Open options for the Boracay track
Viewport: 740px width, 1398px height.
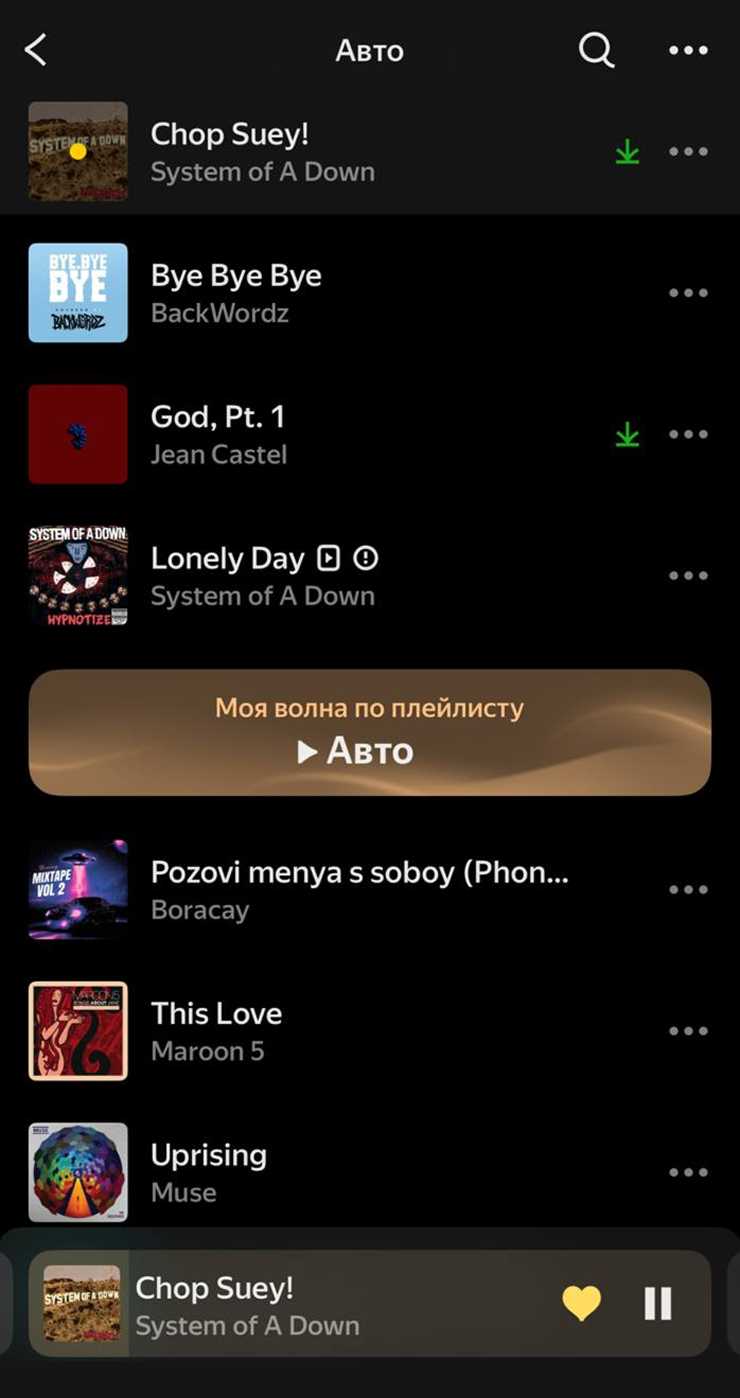point(688,890)
